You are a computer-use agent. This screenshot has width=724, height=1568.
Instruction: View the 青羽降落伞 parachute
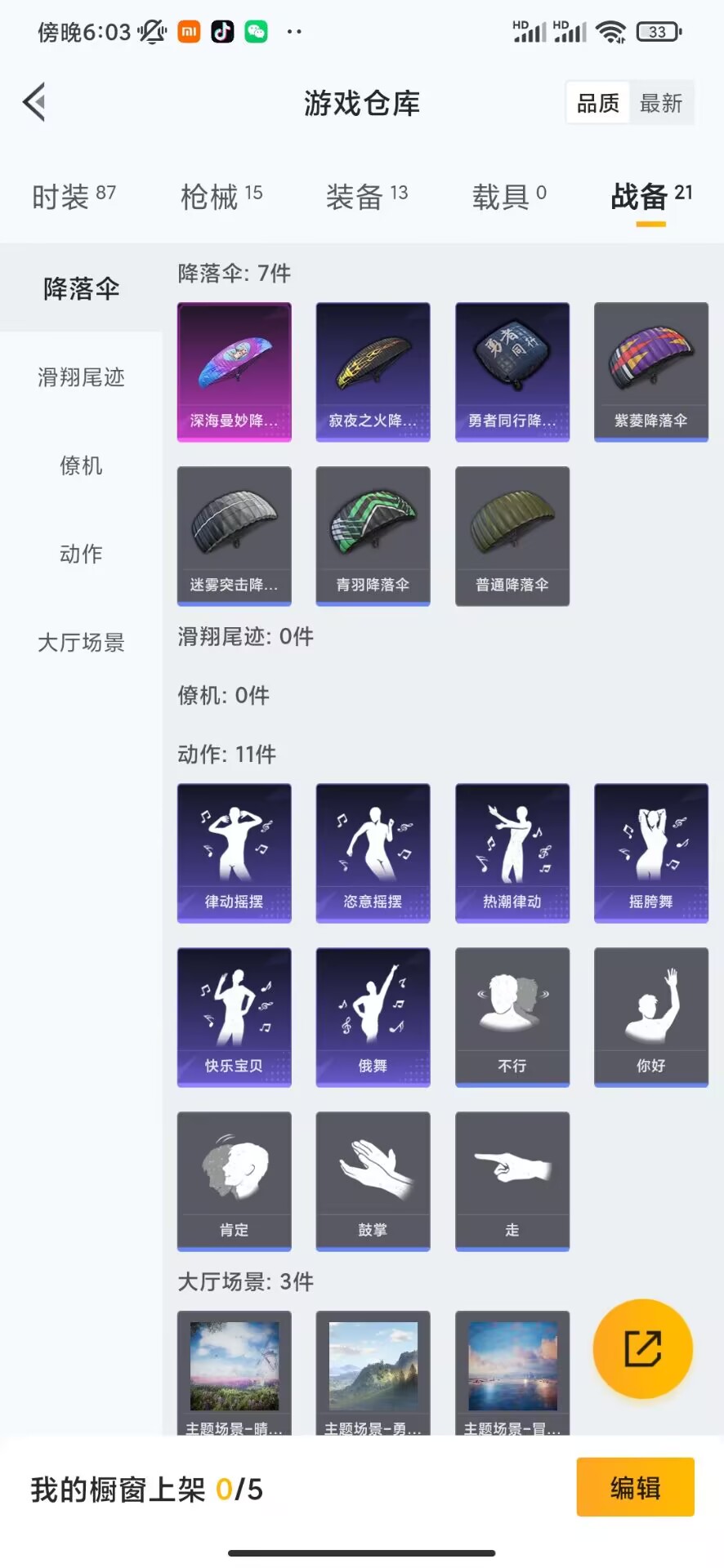pos(373,536)
